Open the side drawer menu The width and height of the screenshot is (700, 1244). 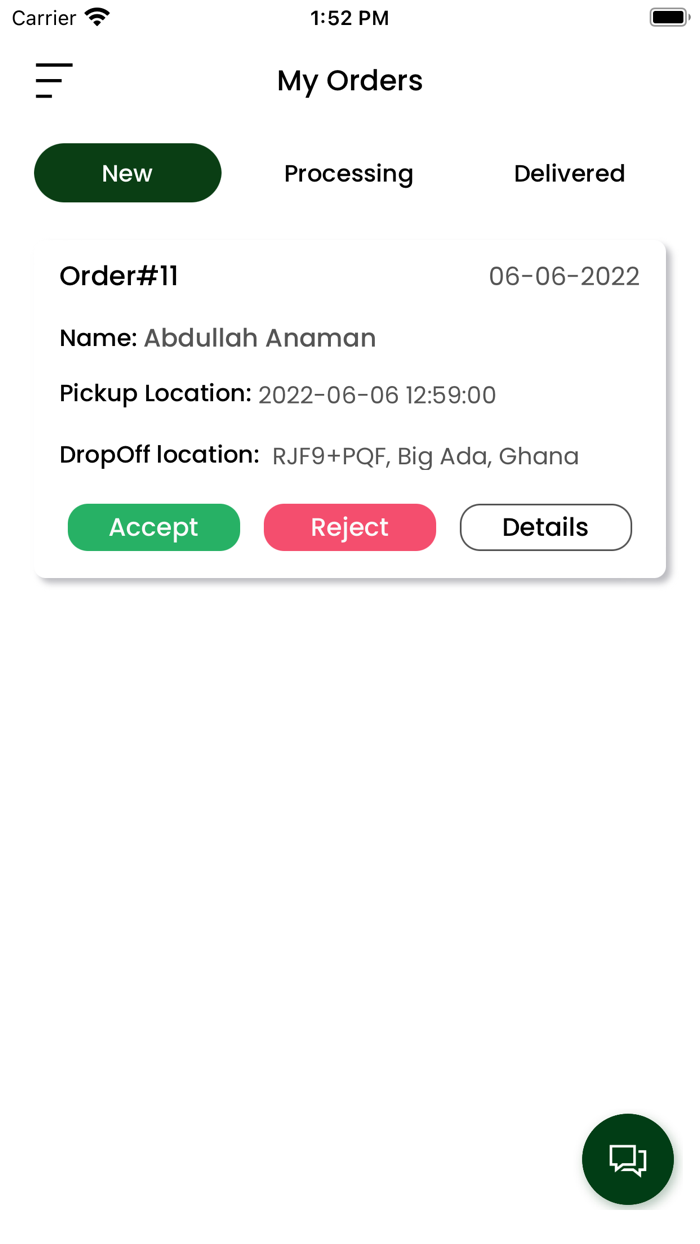pos(54,80)
